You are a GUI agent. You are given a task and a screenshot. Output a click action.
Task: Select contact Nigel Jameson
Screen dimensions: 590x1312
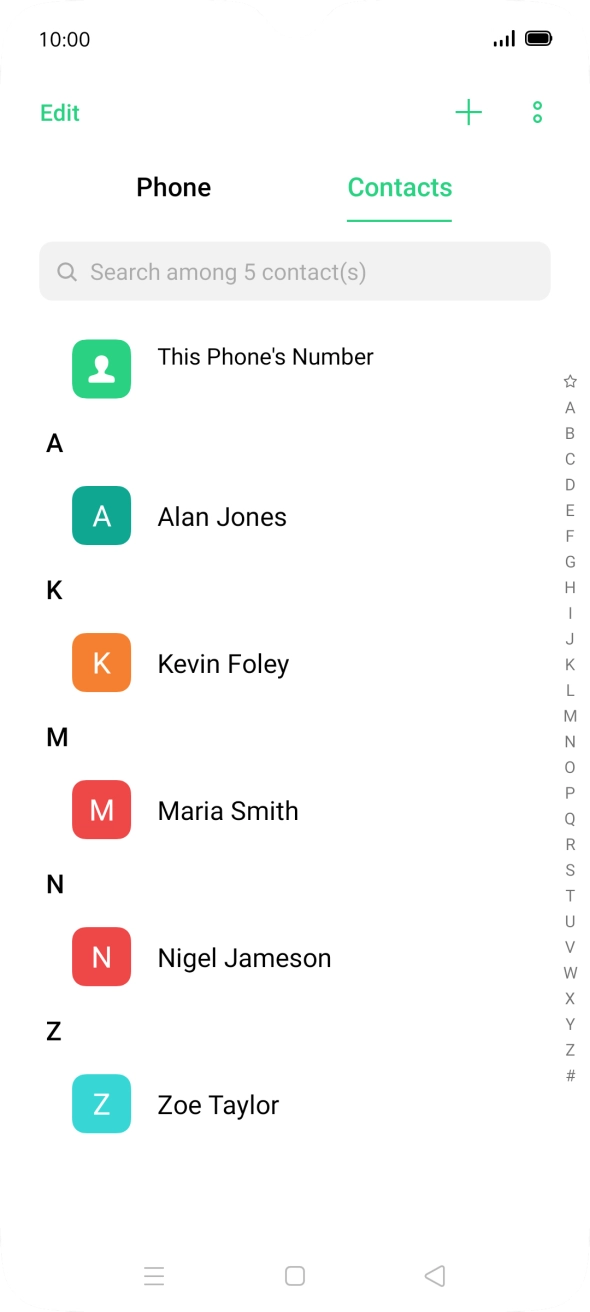point(295,957)
